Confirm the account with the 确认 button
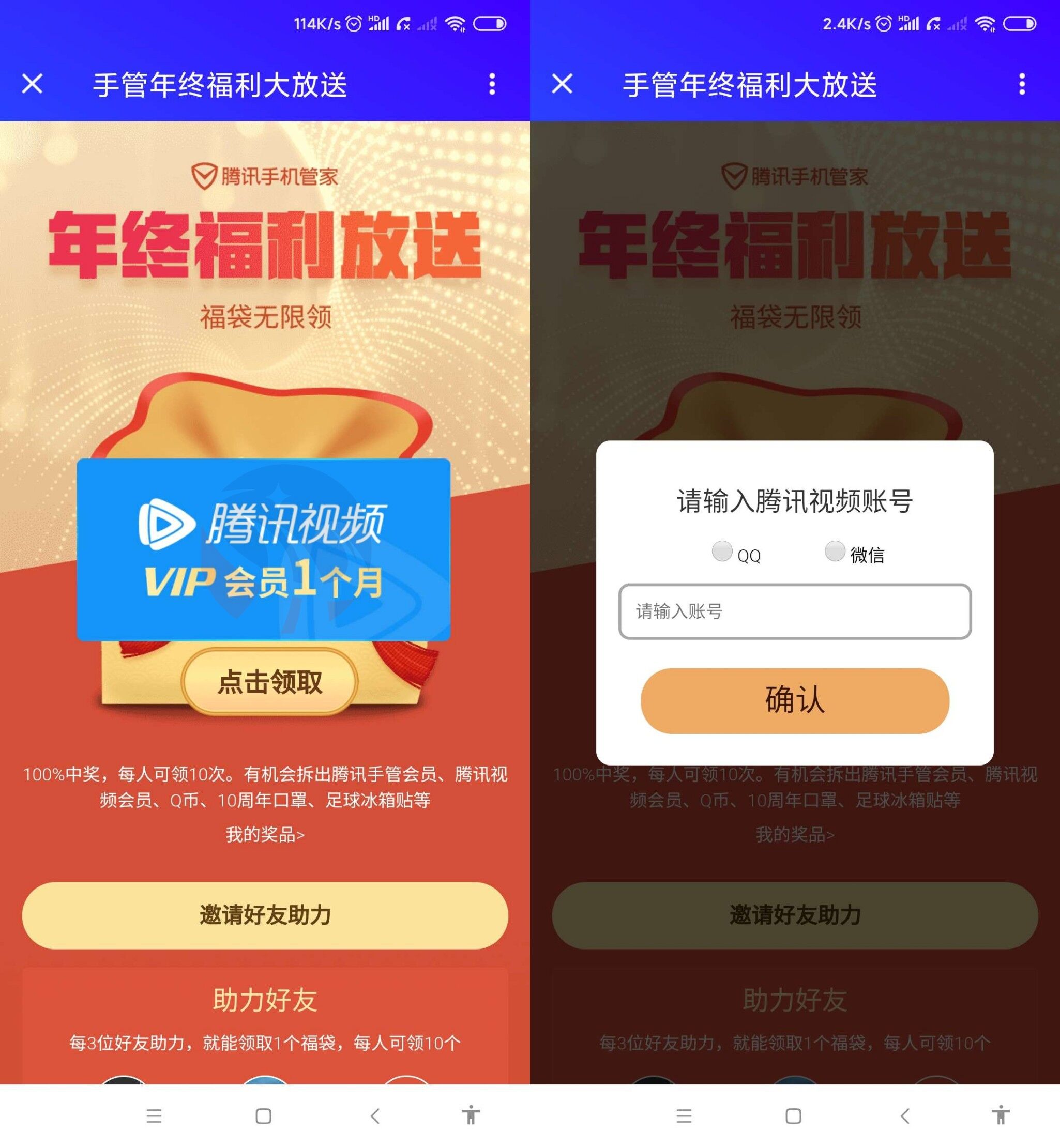The height and width of the screenshot is (1148, 1060). (x=794, y=700)
